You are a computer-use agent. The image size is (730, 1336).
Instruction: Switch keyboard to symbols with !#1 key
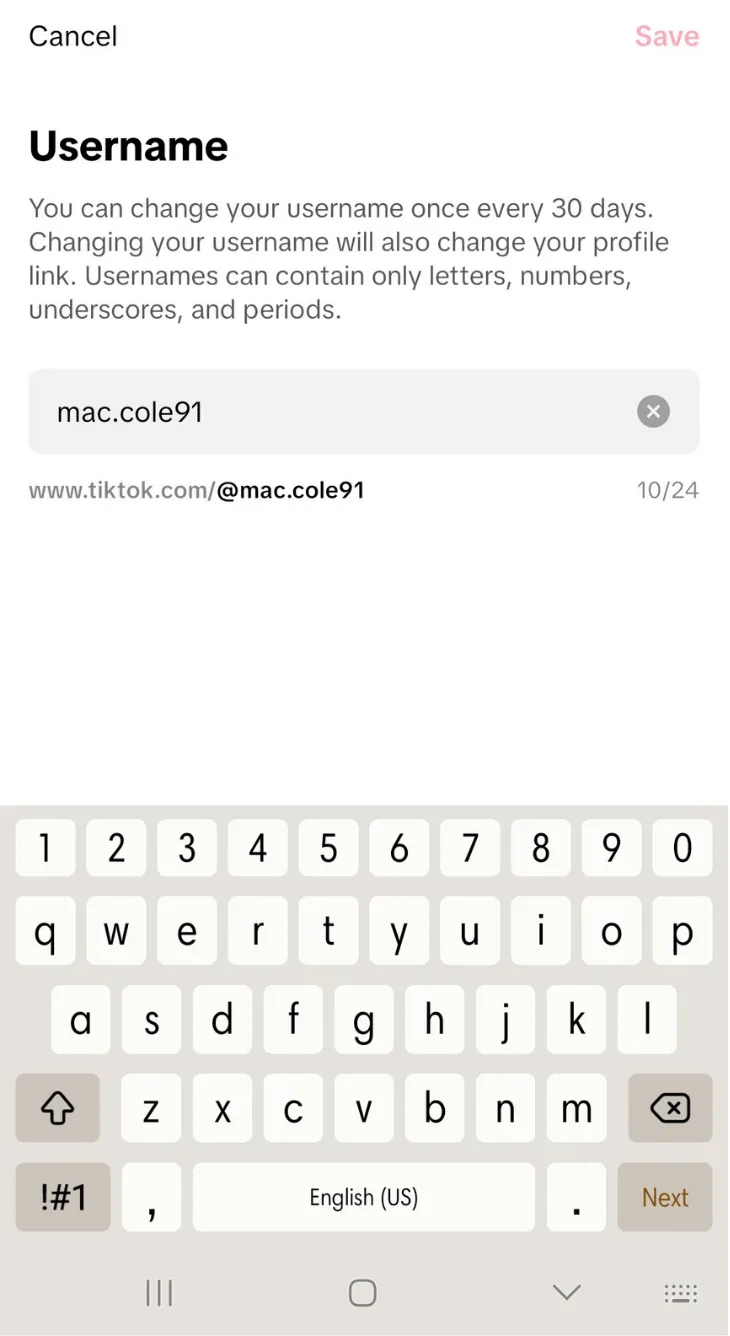63,1197
